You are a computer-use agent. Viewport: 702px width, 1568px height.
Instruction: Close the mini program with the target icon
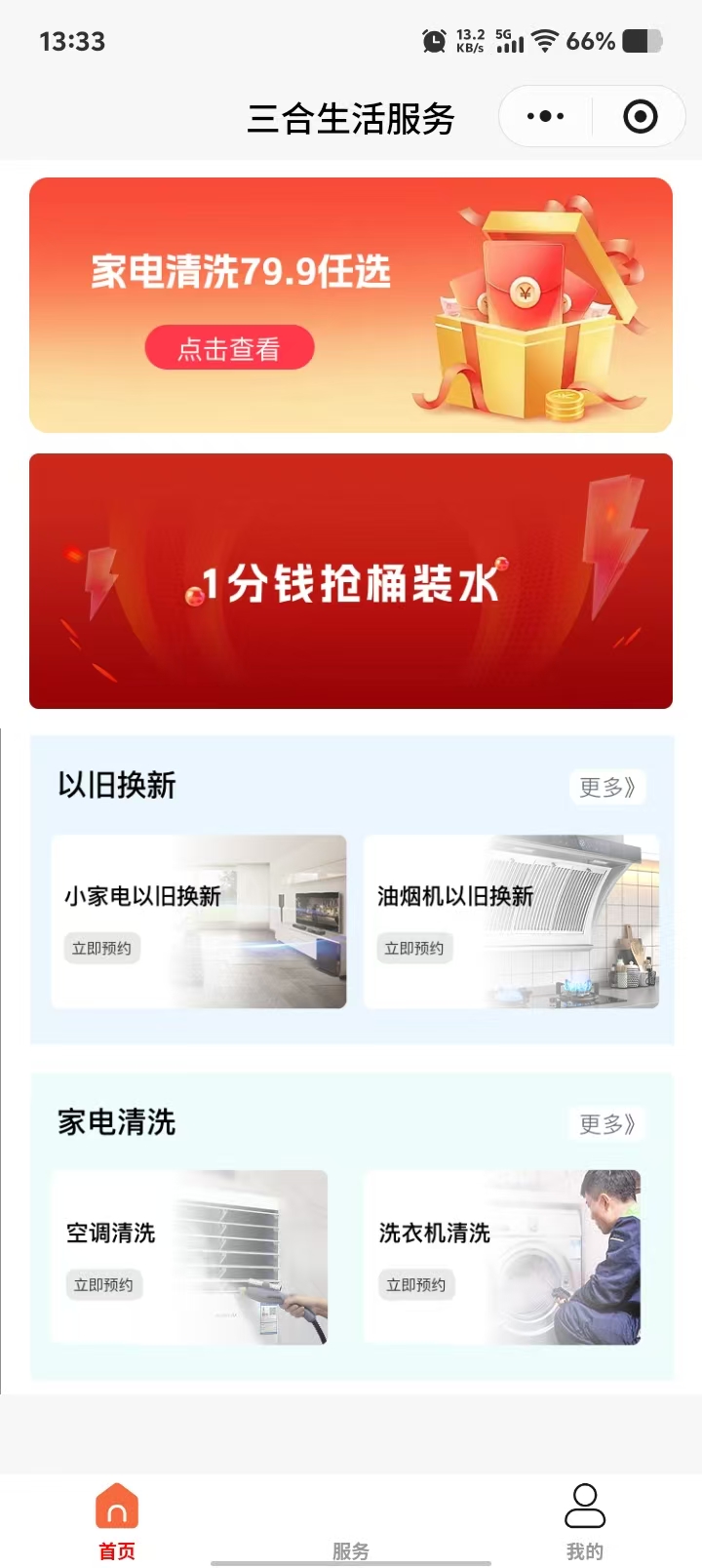click(x=640, y=117)
